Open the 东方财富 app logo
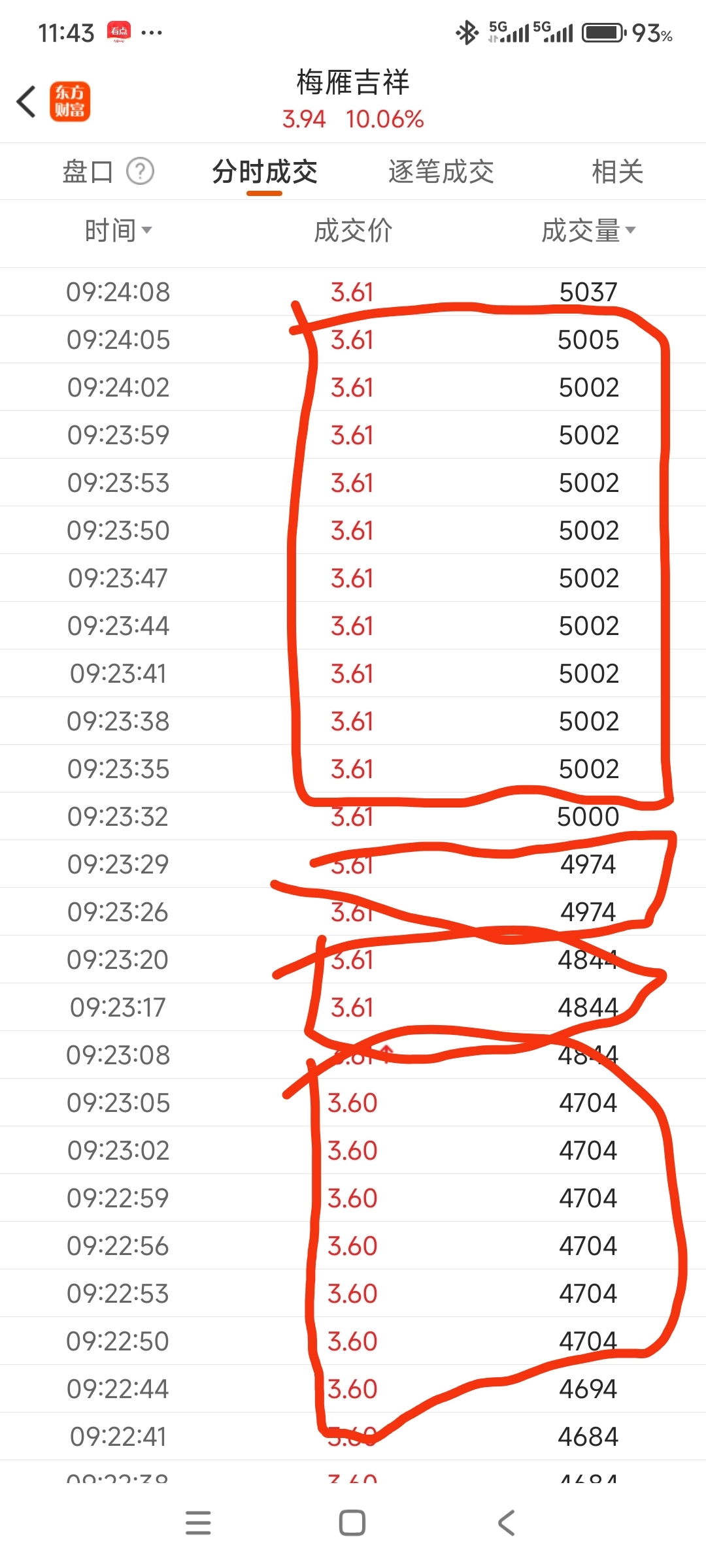Image resolution: width=706 pixels, height=1568 pixels. click(70, 102)
